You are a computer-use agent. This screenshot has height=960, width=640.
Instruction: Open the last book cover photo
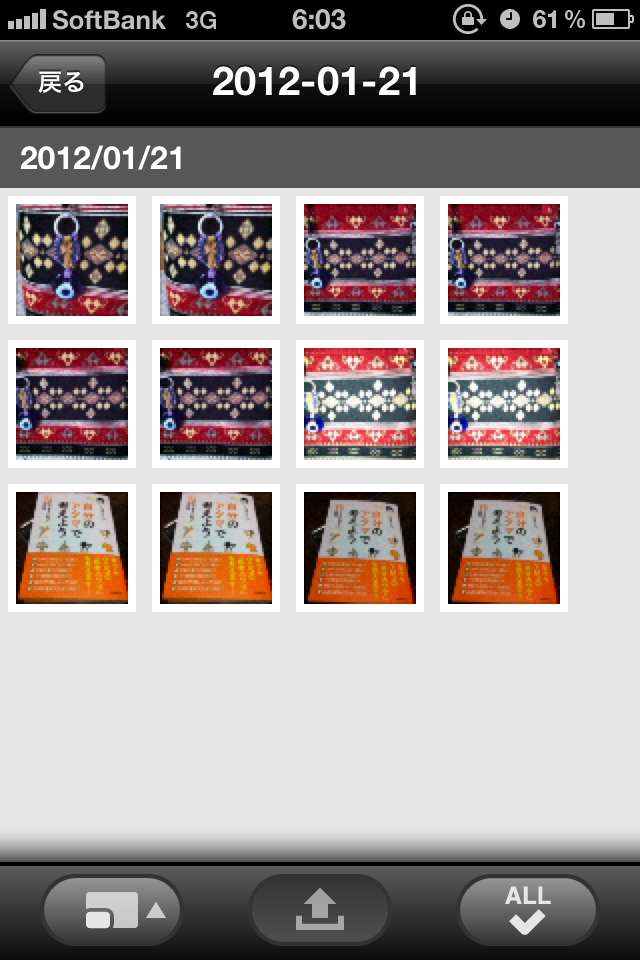click(504, 548)
